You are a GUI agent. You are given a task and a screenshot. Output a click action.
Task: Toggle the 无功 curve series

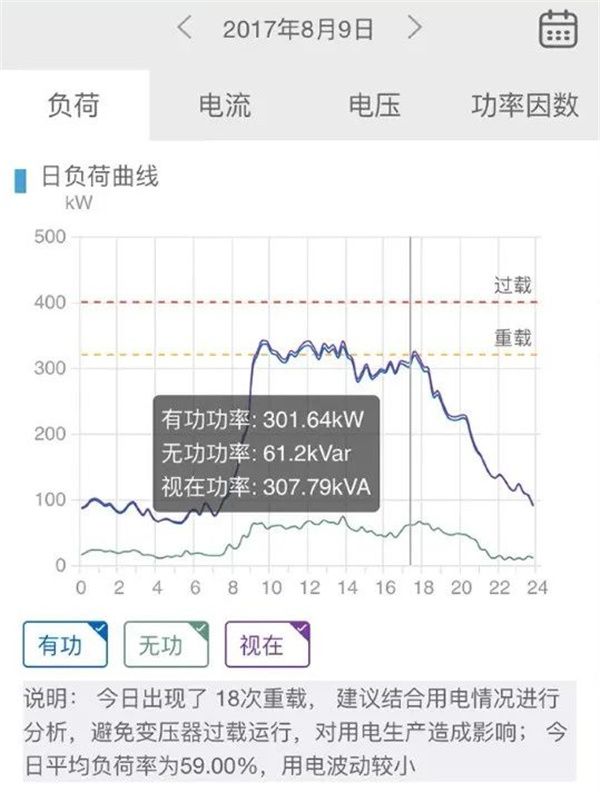tap(166, 645)
